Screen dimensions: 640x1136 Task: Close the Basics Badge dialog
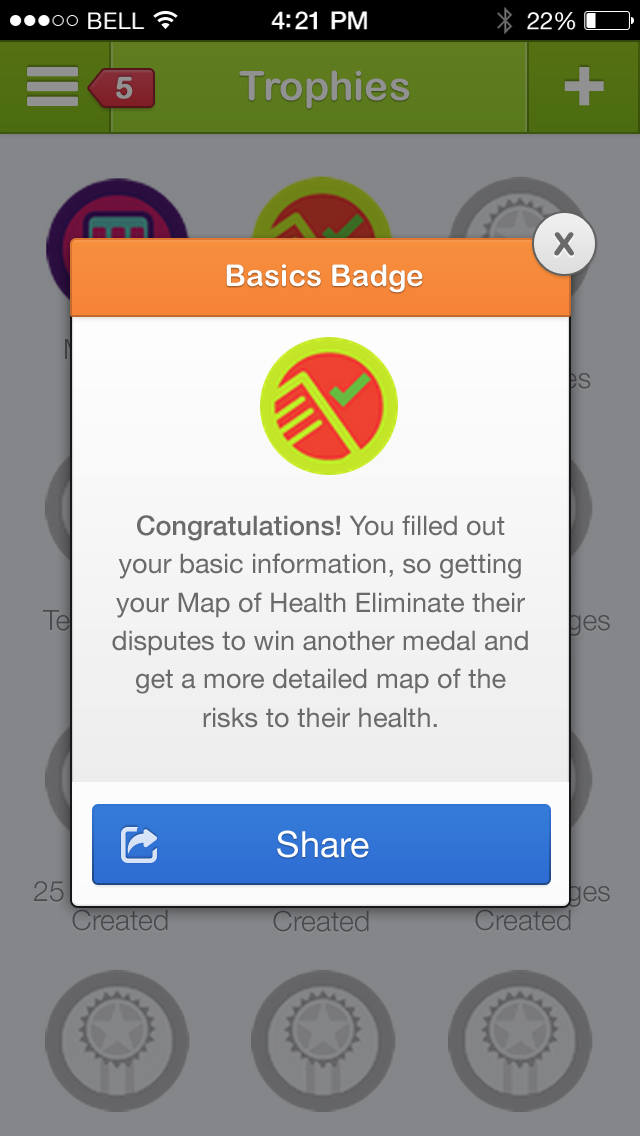point(564,243)
